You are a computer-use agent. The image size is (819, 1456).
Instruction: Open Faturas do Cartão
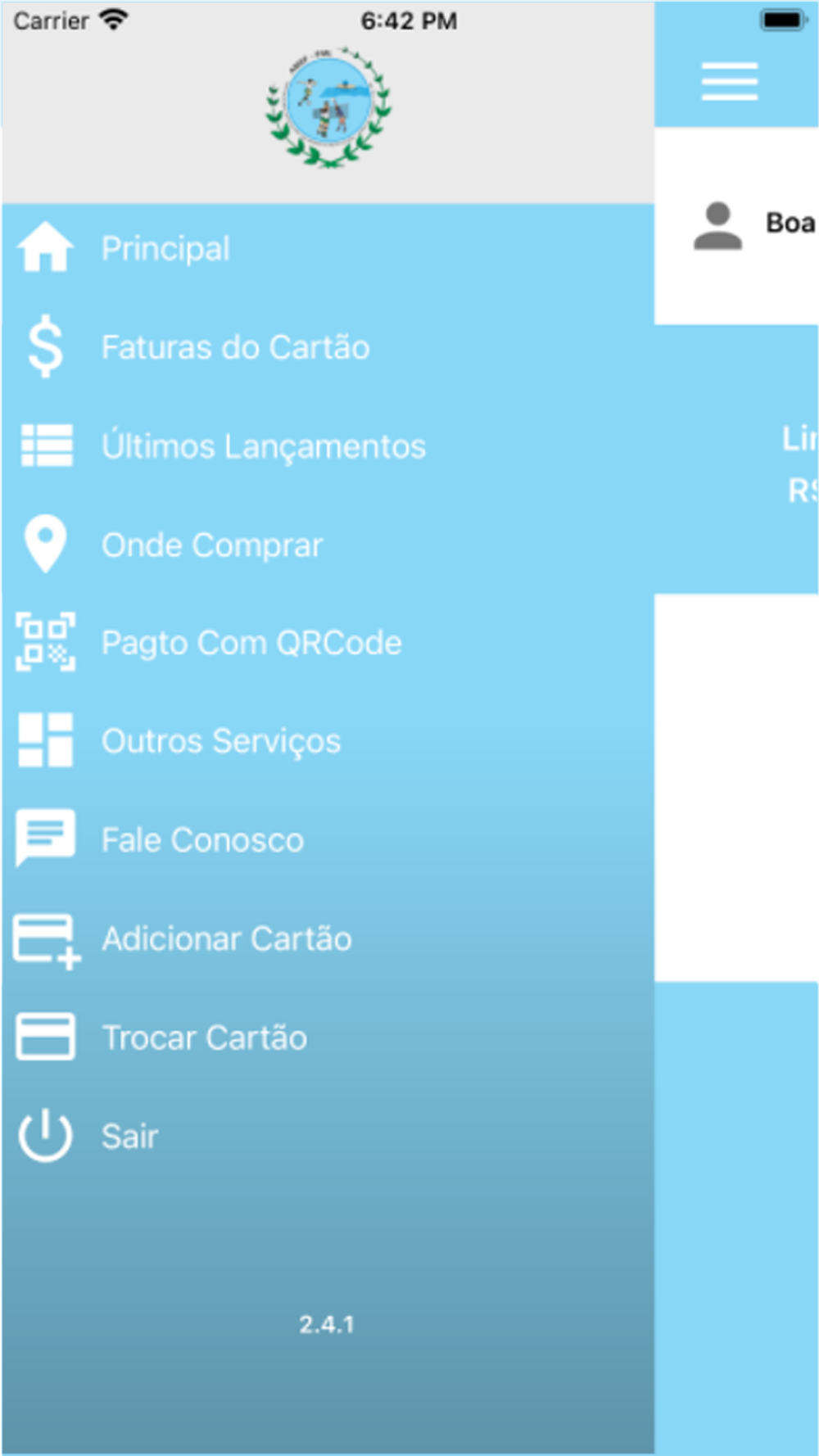328,347
